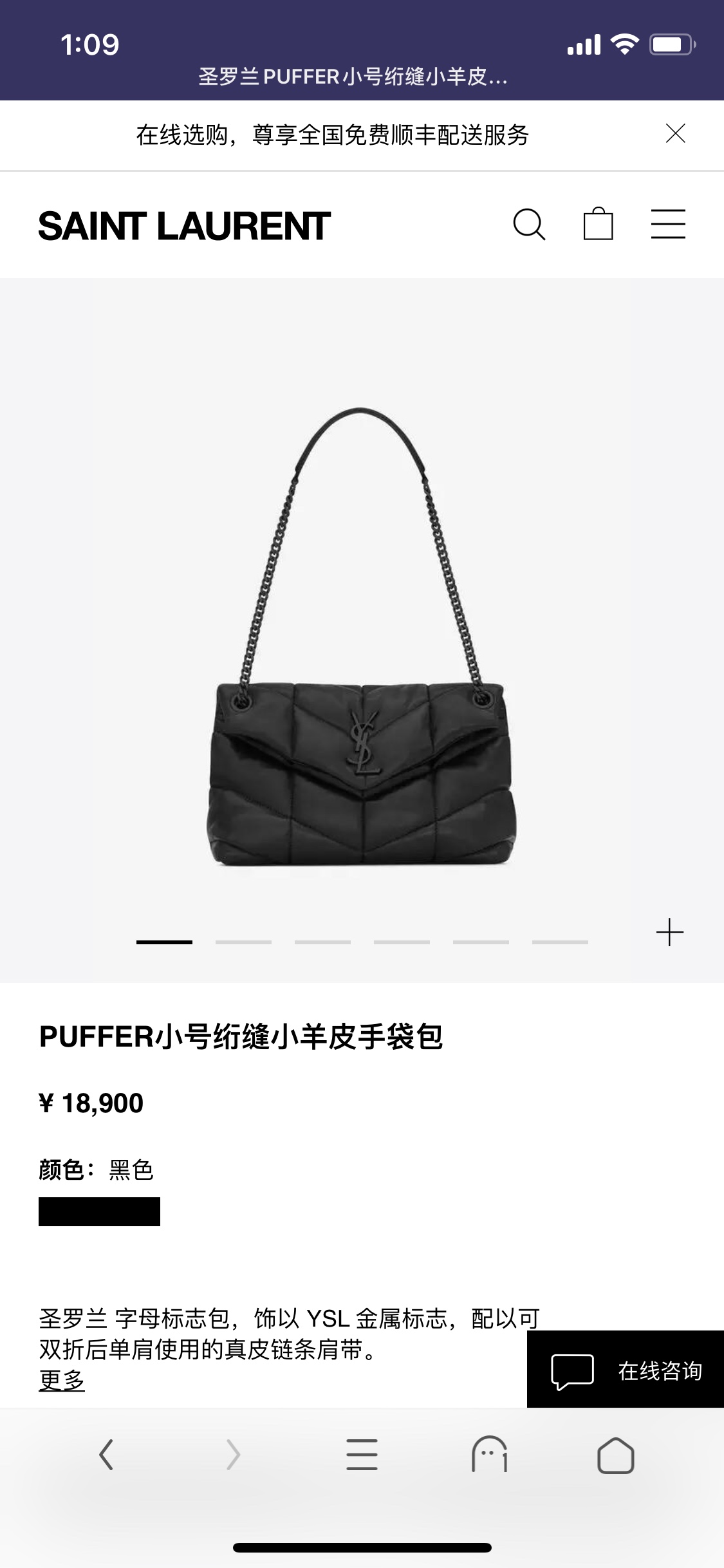Go to the browser home page

[x=616, y=1455]
